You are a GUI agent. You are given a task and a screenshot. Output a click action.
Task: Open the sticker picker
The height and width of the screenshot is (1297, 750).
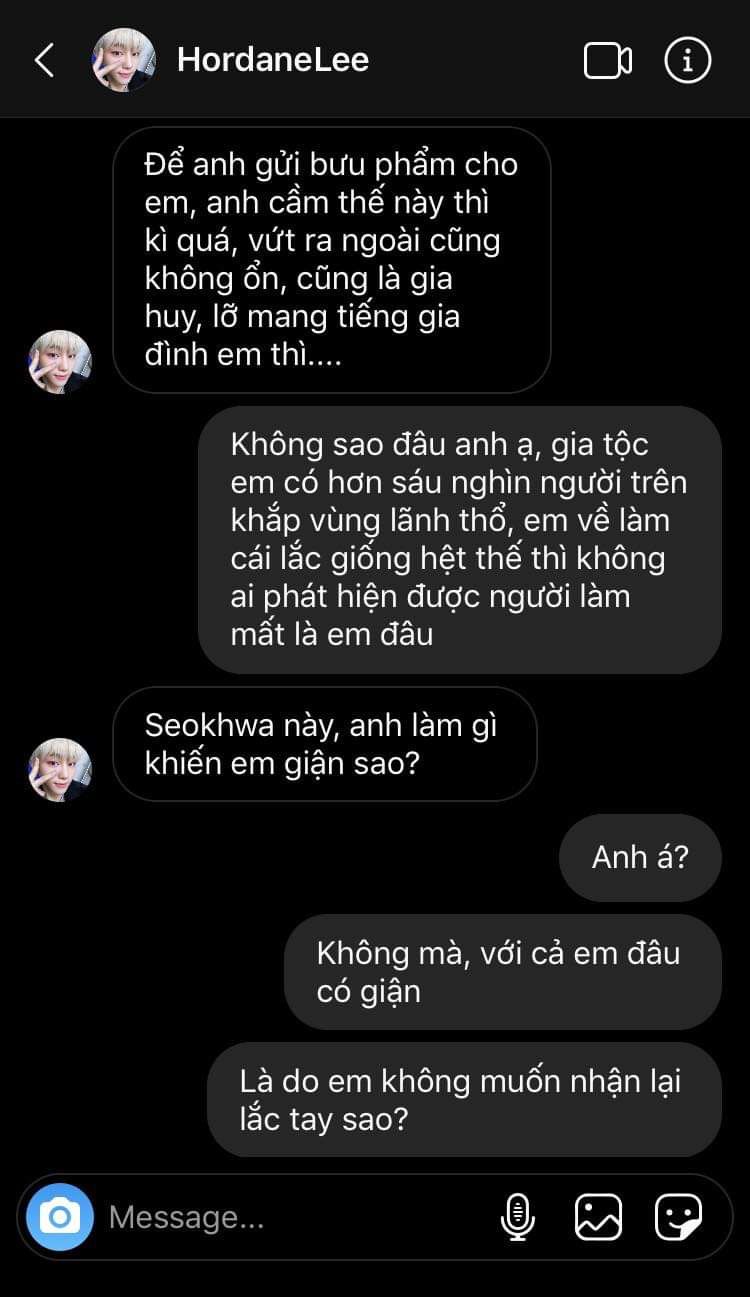(x=679, y=1217)
